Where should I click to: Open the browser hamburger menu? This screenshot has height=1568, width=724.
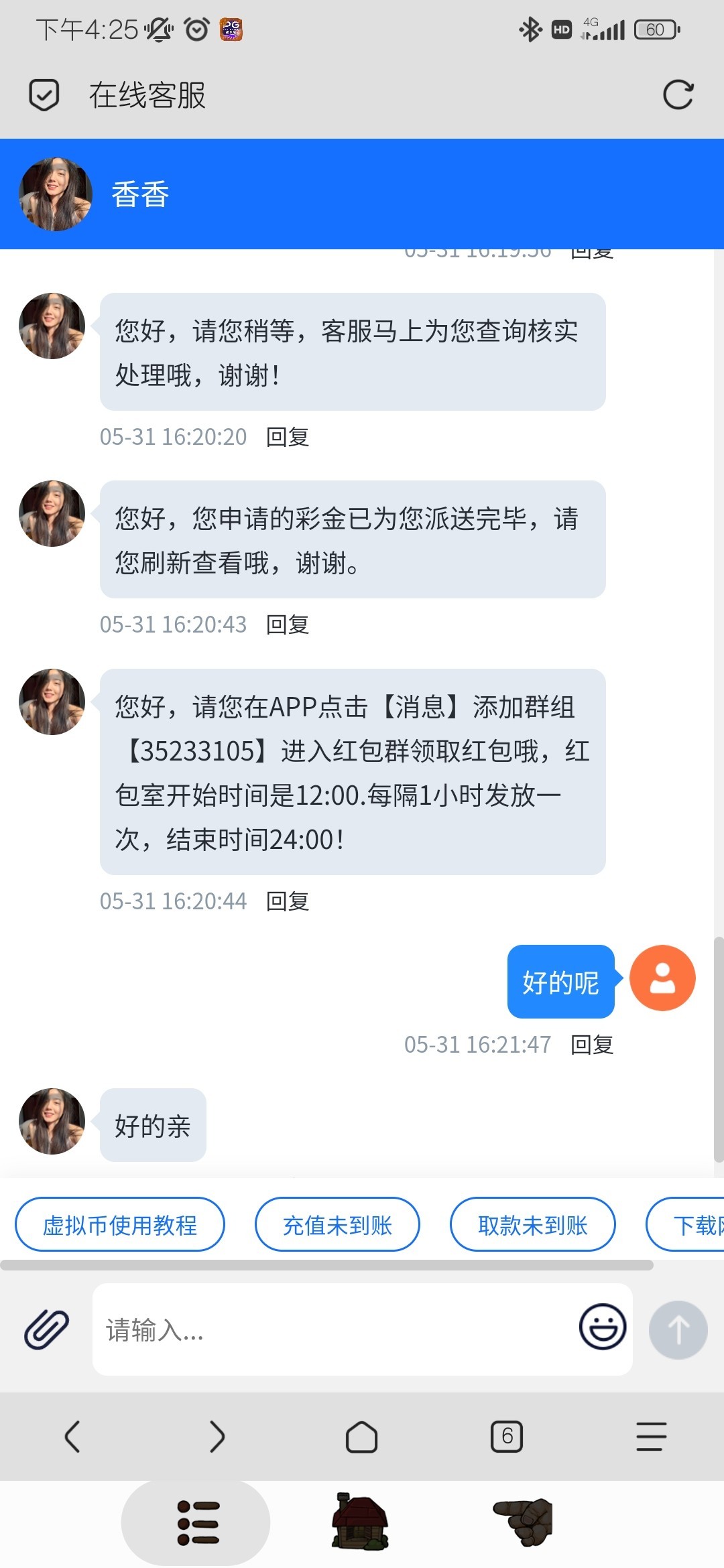coord(651,1436)
